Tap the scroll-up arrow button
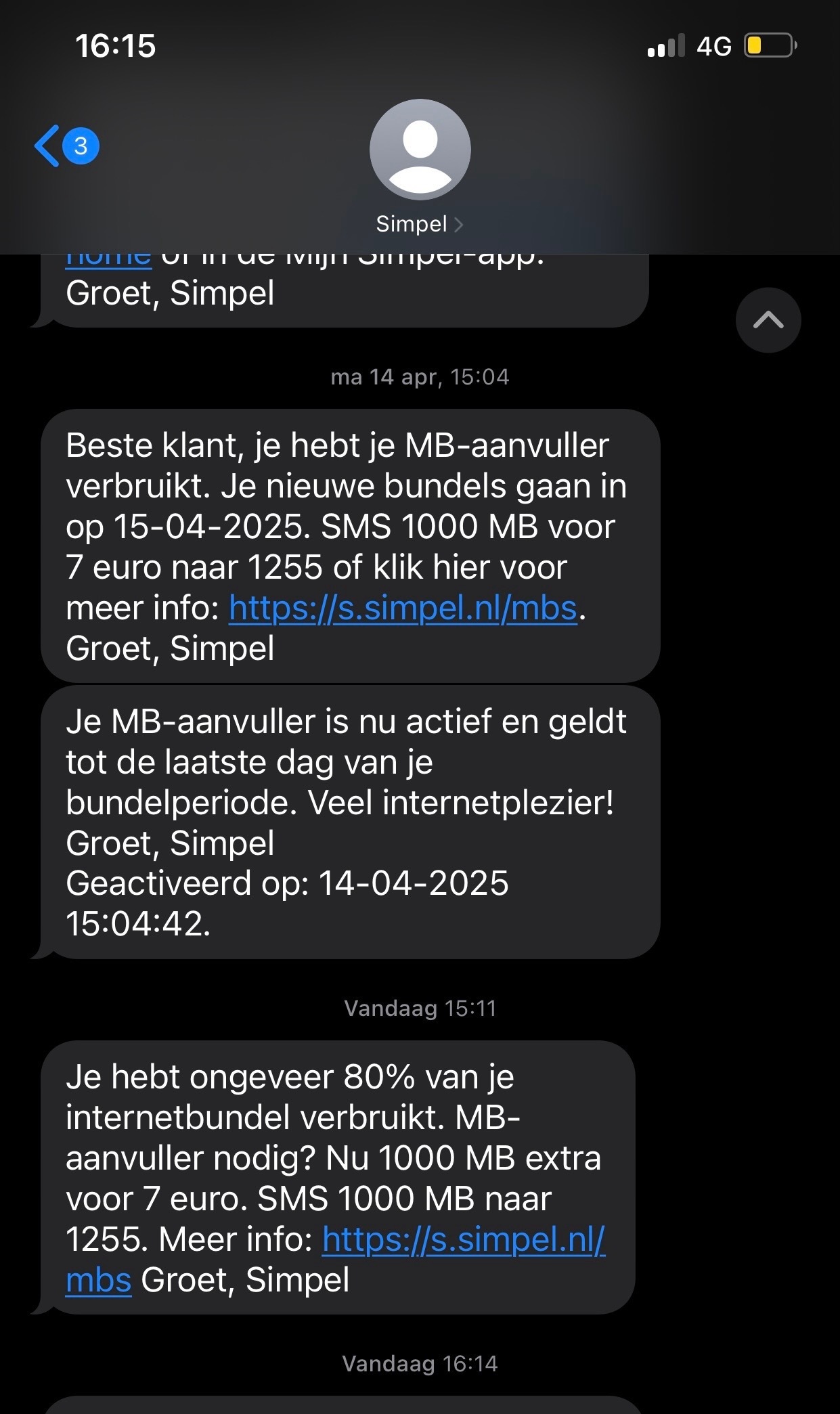 pos(768,320)
